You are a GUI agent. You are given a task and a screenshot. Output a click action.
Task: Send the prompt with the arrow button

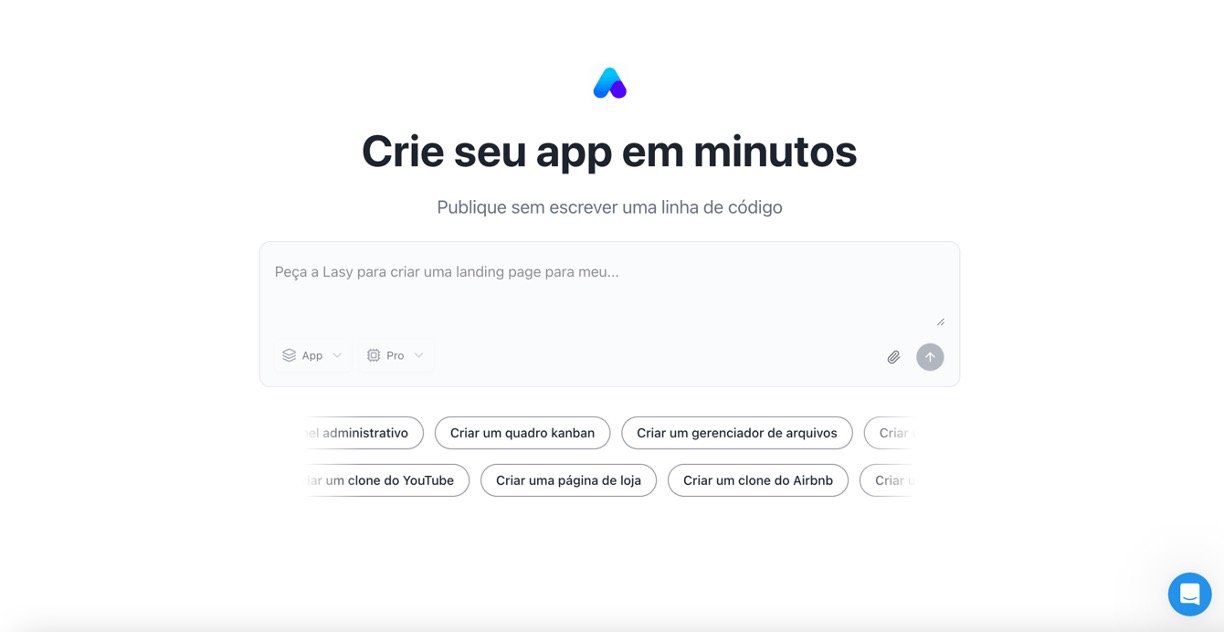930,357
